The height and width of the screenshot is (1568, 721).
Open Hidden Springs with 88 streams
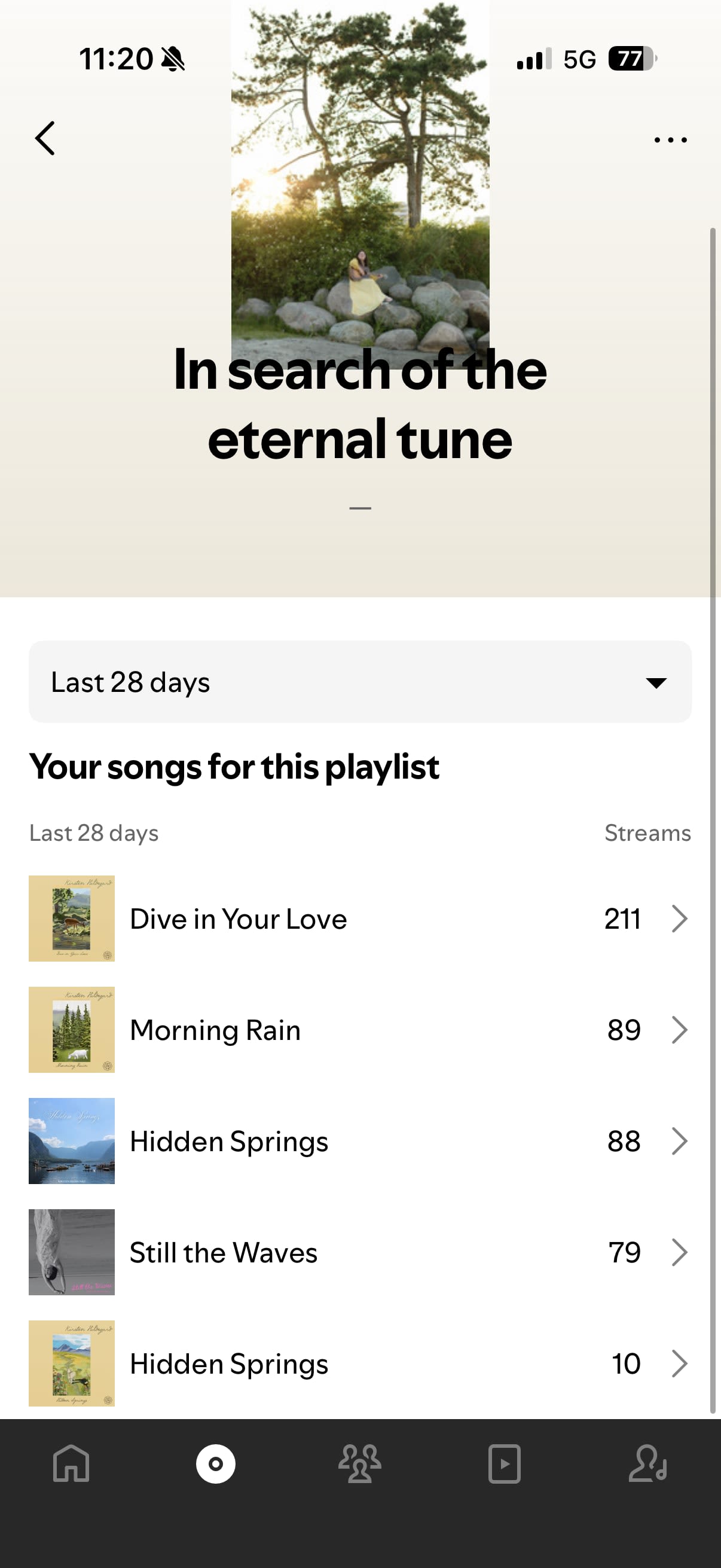pos(359,1141)
